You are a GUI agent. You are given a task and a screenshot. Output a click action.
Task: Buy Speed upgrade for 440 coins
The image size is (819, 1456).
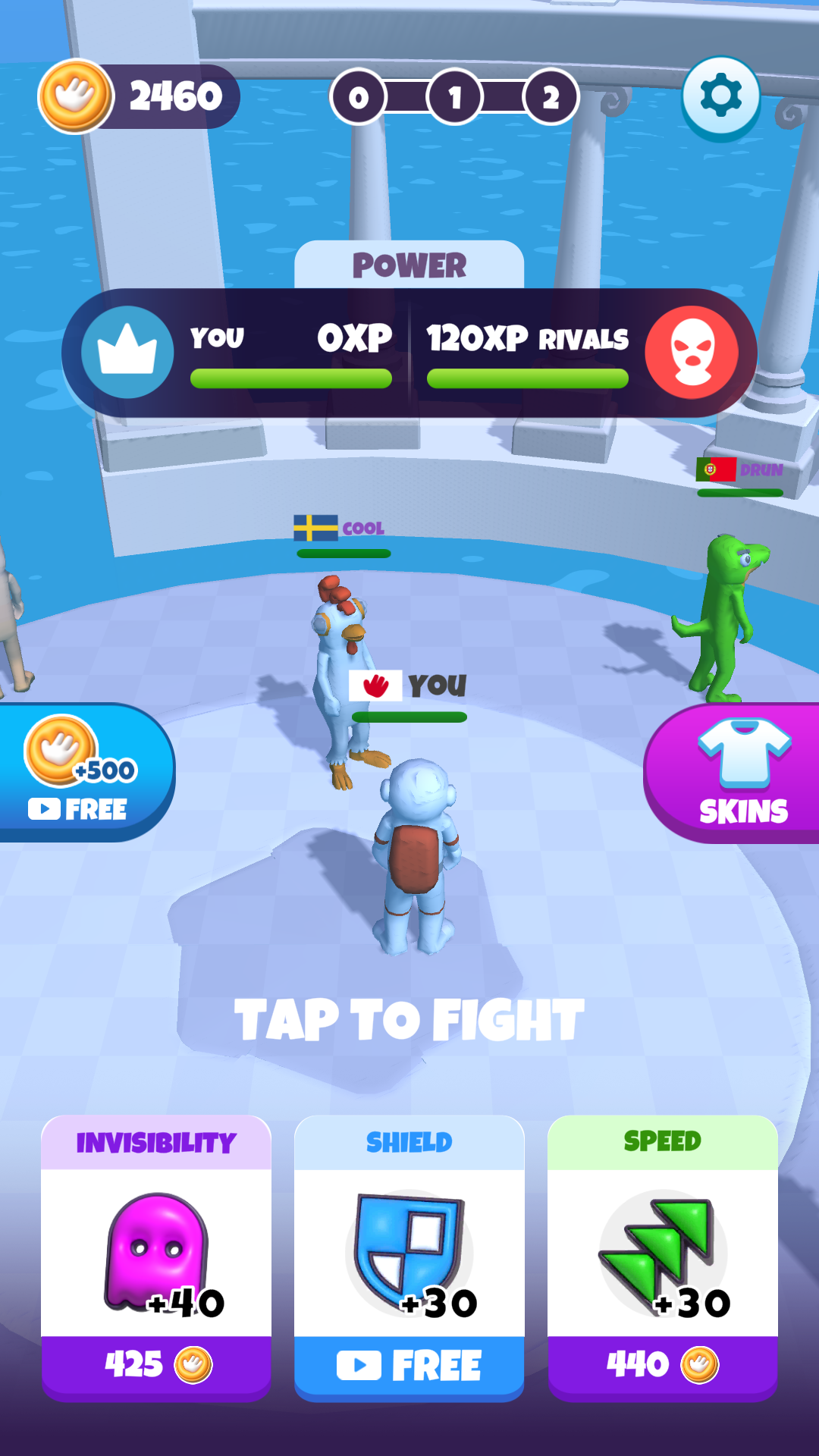[662, 1365]
